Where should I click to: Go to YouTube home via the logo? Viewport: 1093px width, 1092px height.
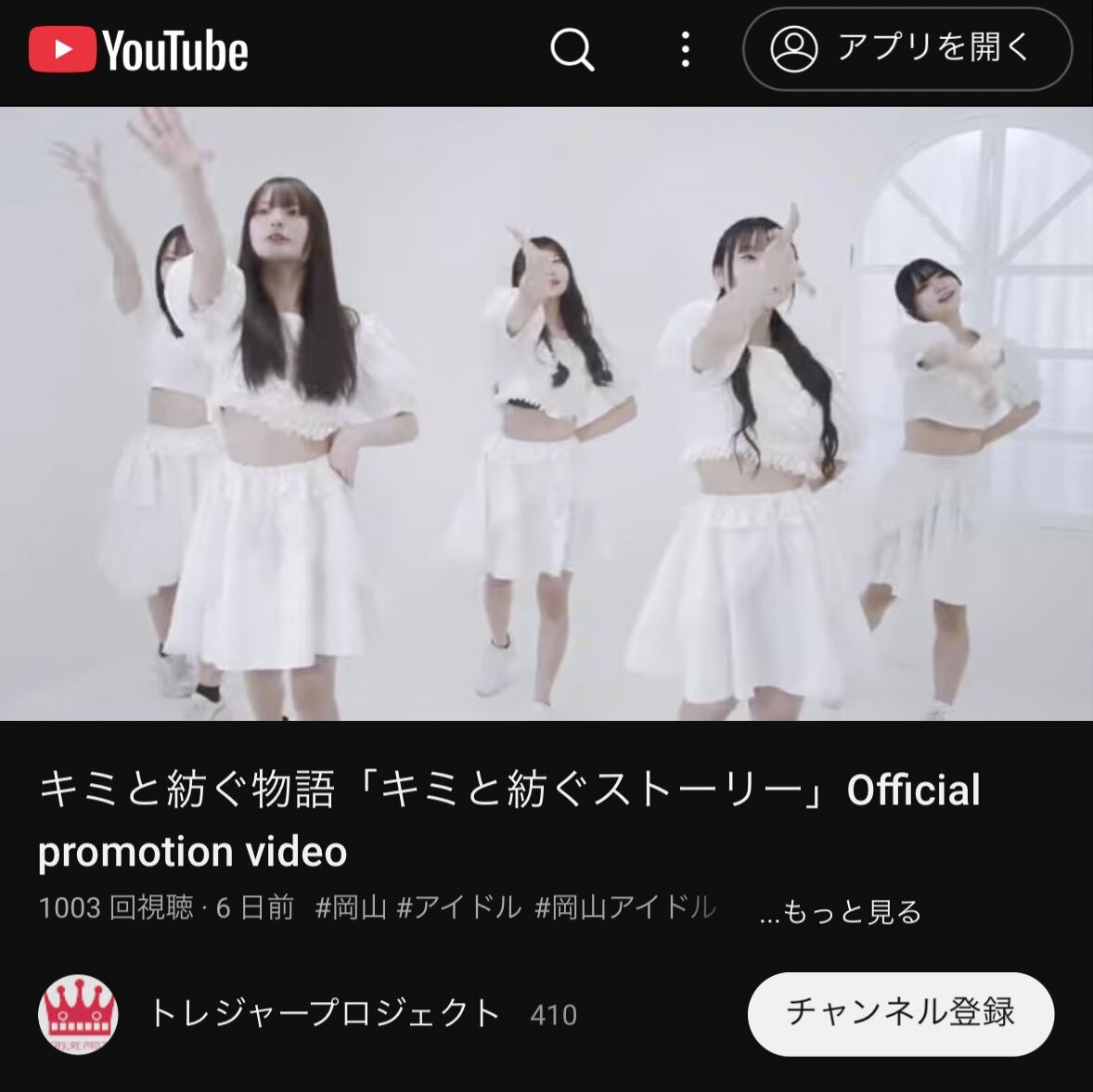point(139,50)
